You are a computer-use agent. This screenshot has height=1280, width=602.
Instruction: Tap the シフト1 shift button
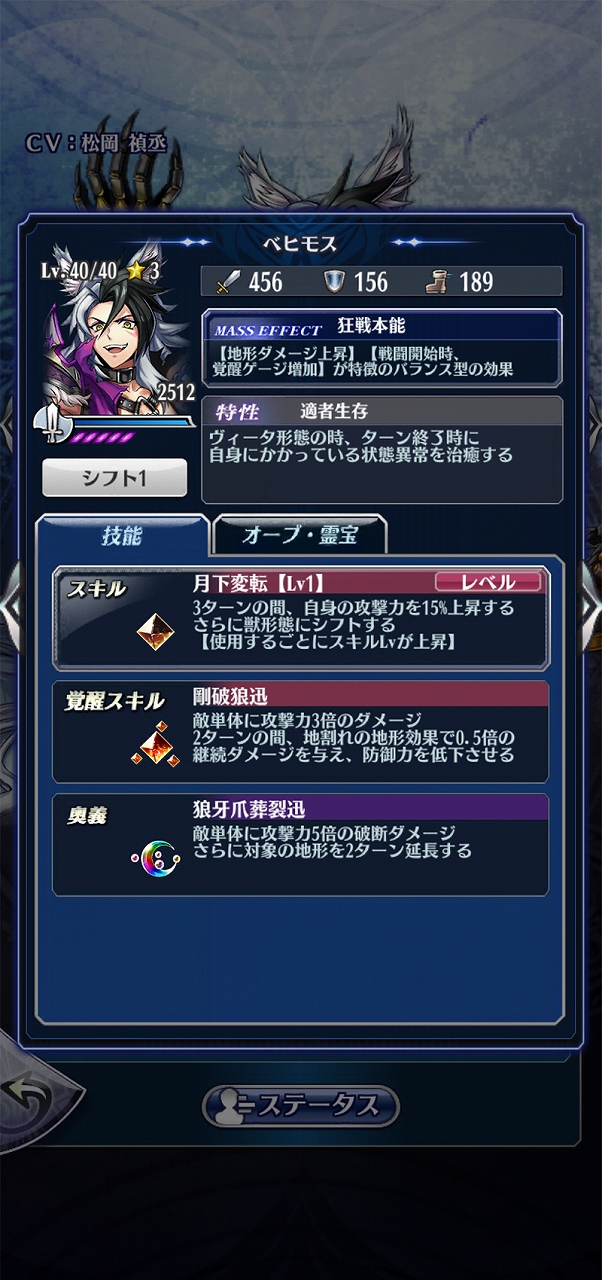point(114,478)
